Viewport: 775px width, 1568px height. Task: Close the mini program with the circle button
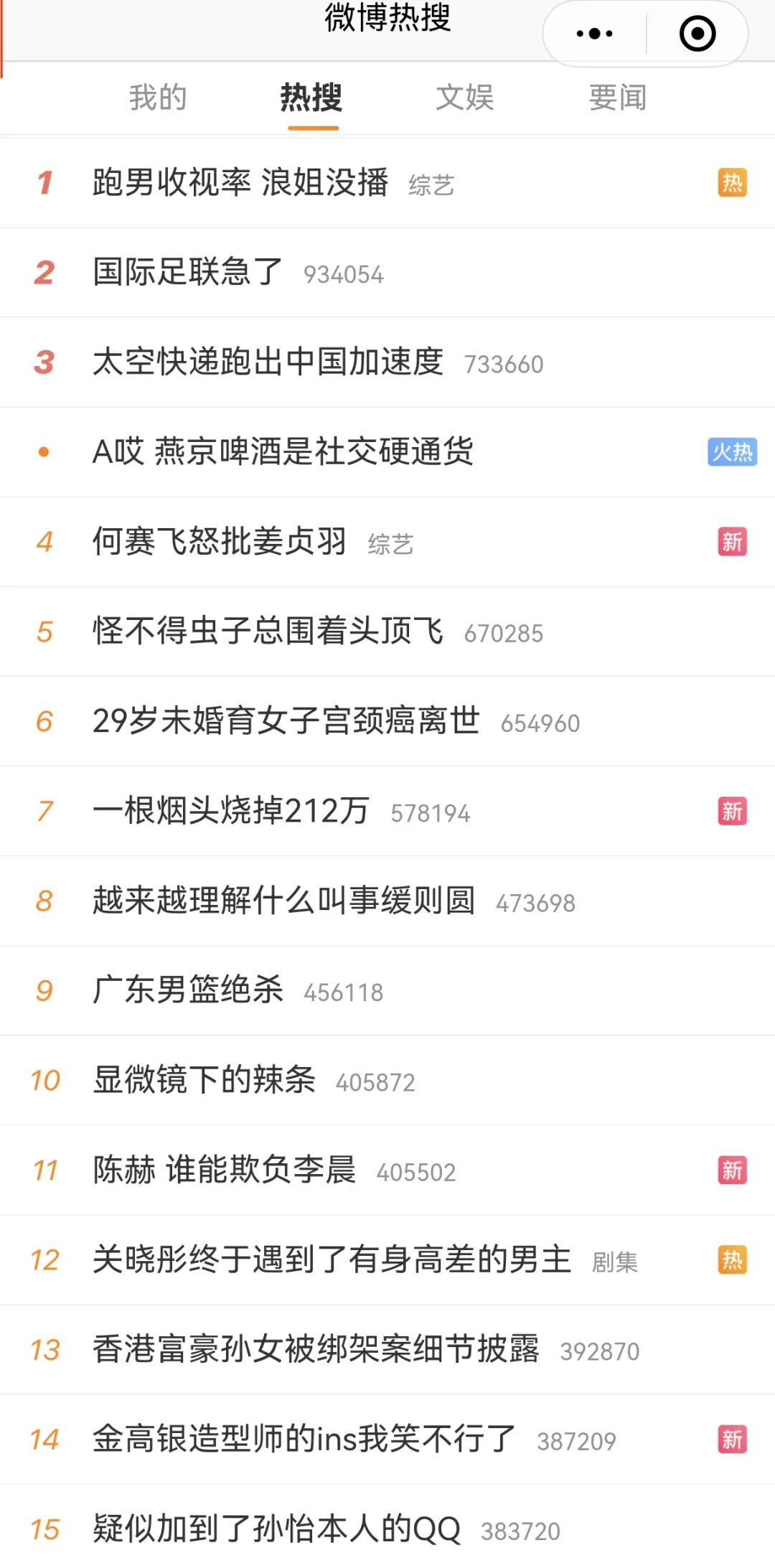tap(697, 34)
